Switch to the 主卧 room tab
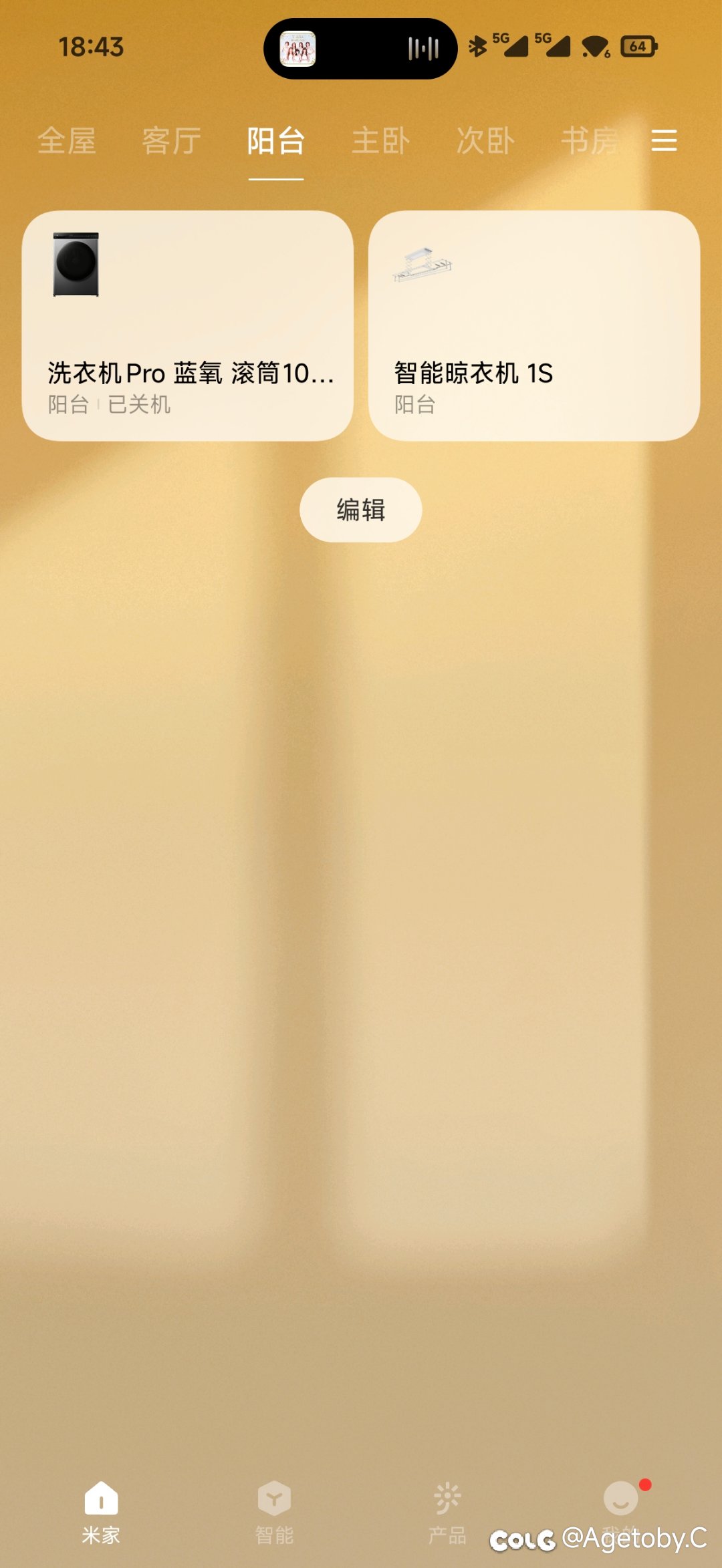The image size is (722, 1568). pyautogui.click(x=380, y=141)
